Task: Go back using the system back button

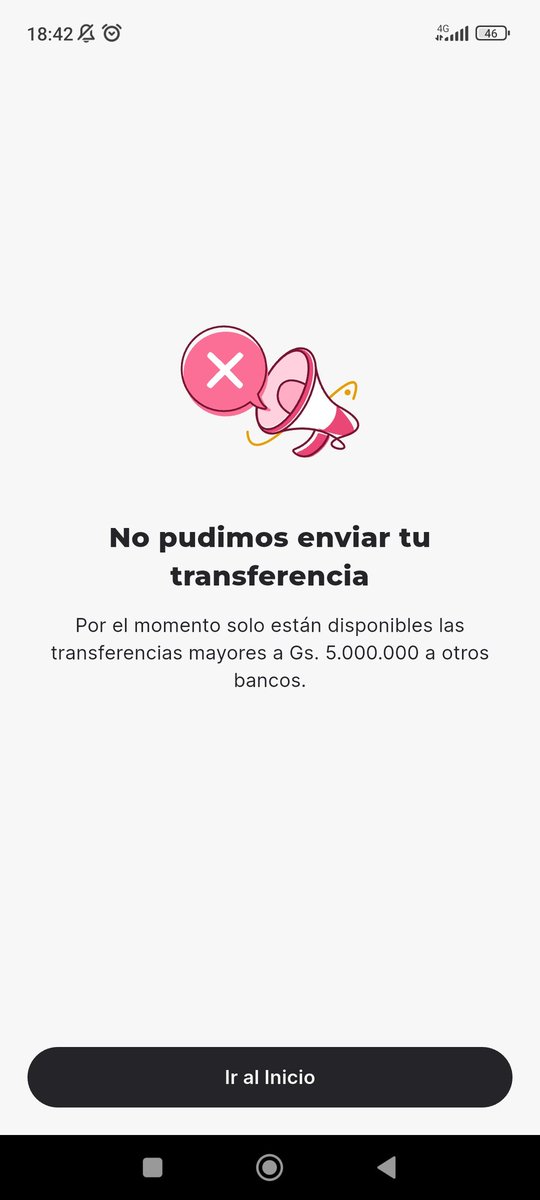Action: click(x=386, y=1166)
